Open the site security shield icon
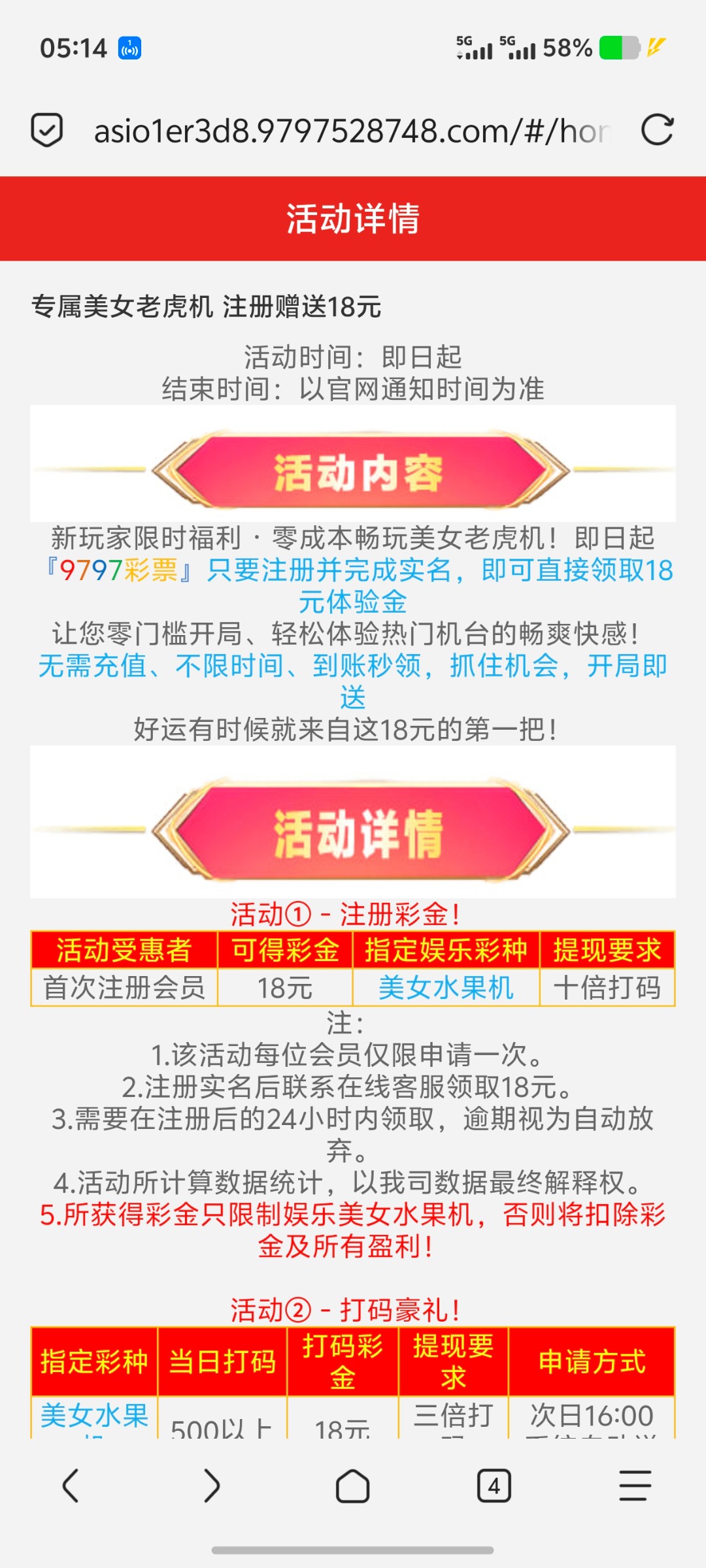Screen dimensions: 706x1568 tap(47, 129)
